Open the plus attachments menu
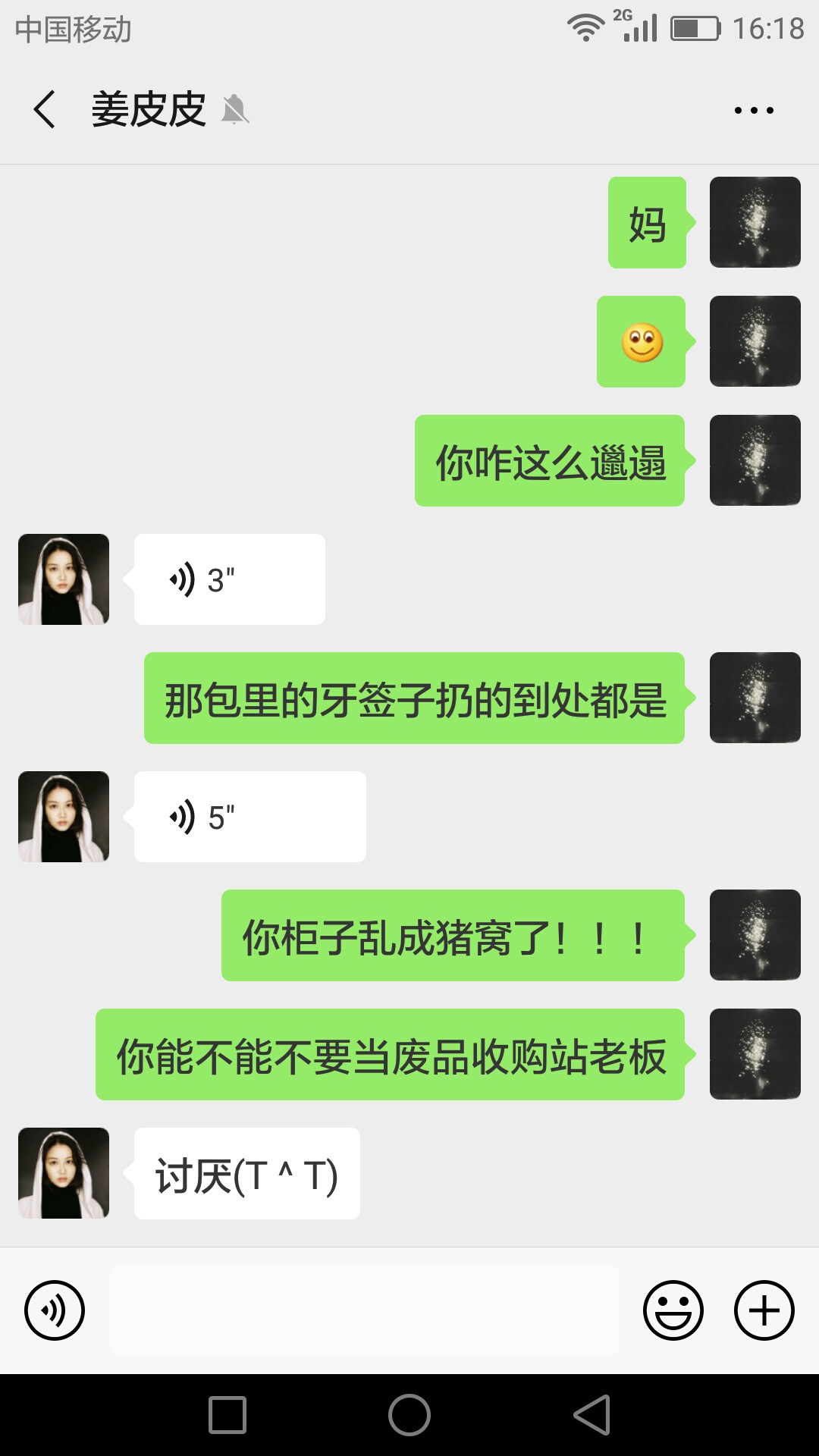 764,1310
